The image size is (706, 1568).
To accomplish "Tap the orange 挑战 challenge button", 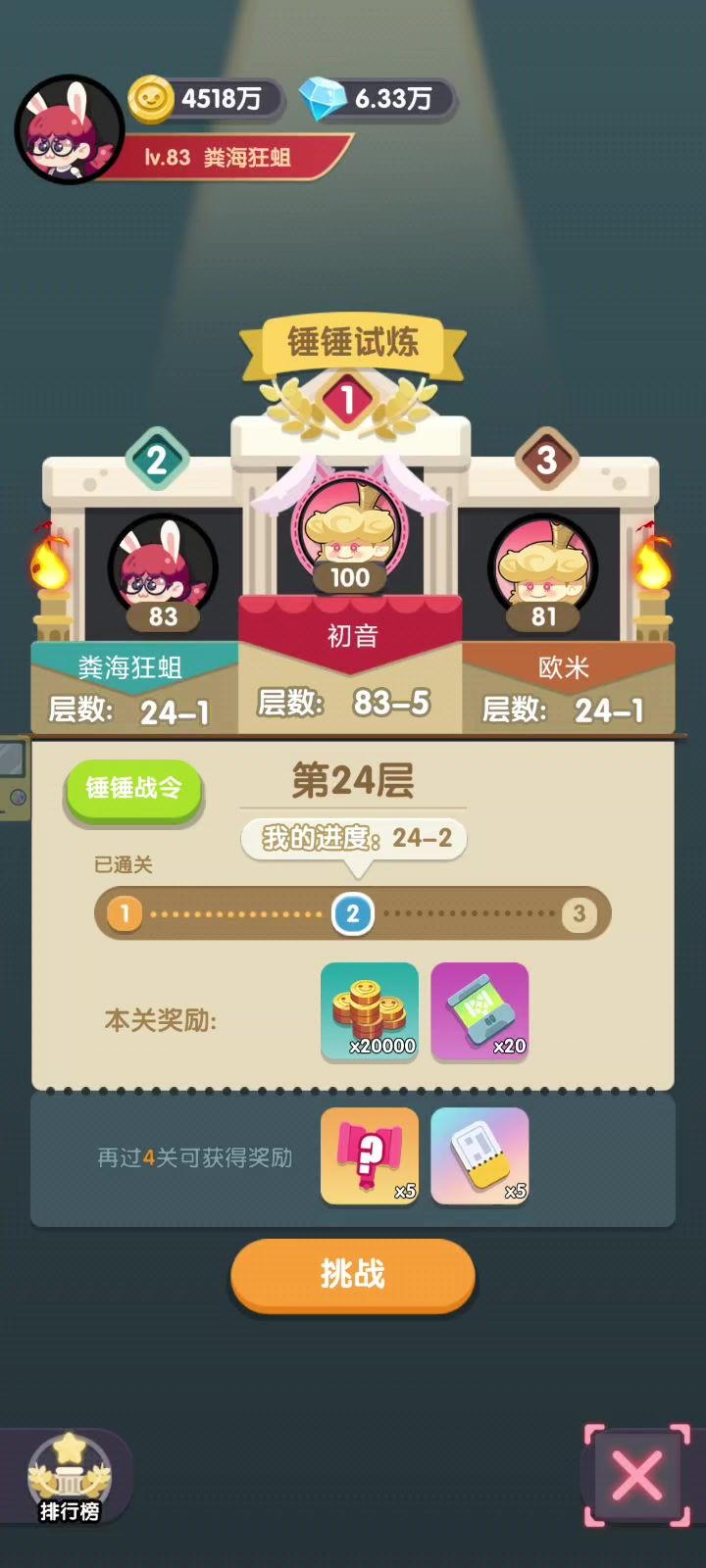I will click(x=352, y=1274).
